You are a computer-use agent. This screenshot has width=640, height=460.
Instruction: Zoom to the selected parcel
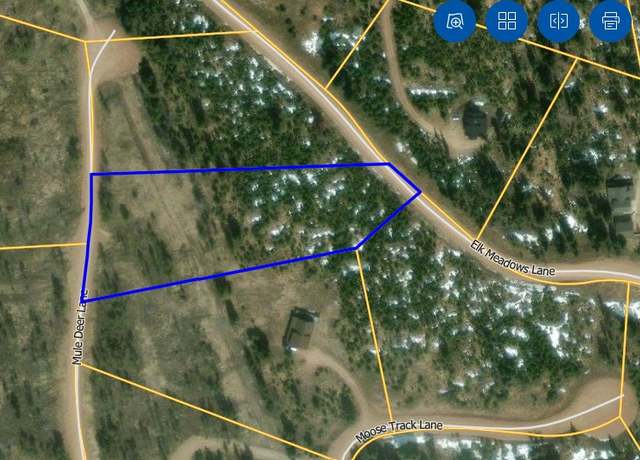point(455,21)
